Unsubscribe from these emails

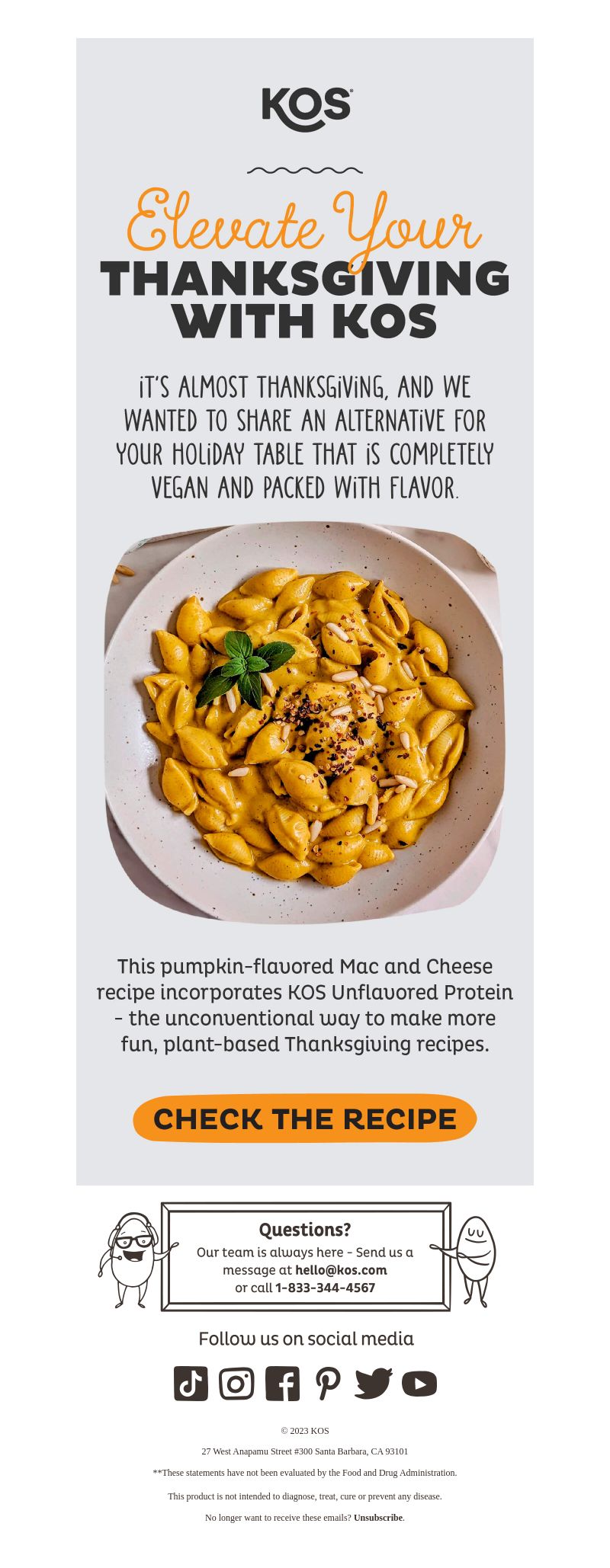[x=377, y=1517]
